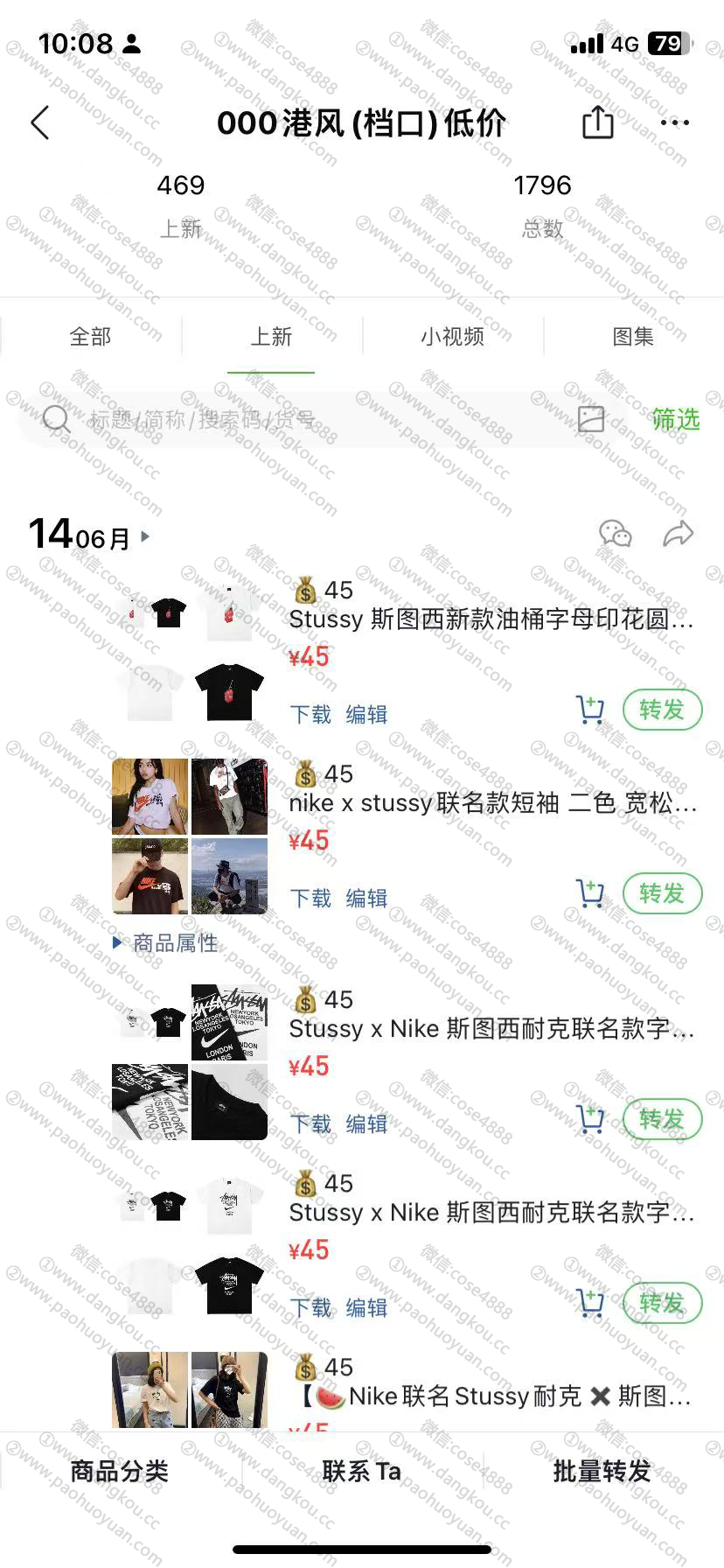Go back using the top-left arrow
The height and width of the screenshot is (1568, 724).
point(40,123)
